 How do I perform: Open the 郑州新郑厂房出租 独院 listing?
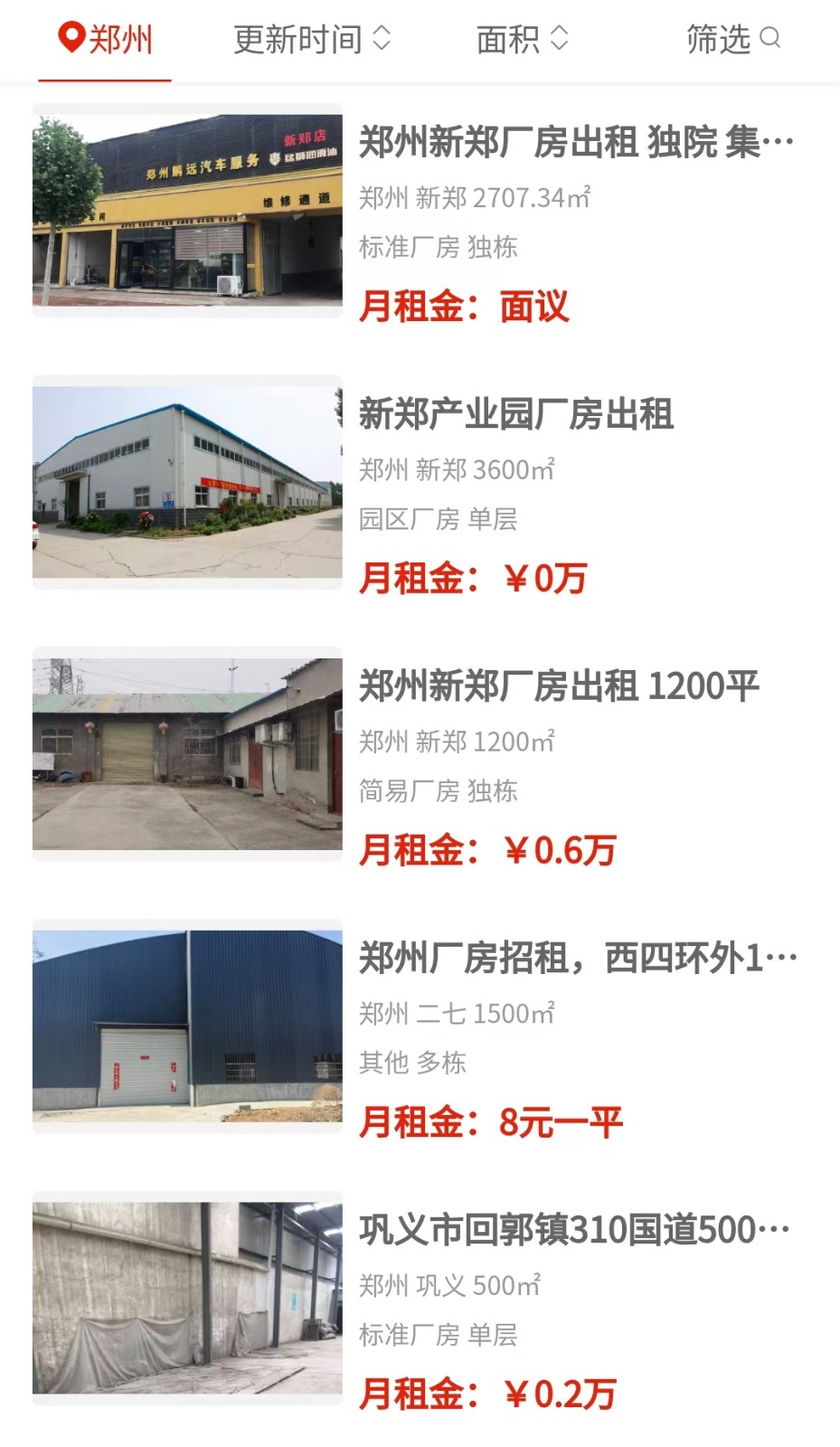click(x=576, y=143)
